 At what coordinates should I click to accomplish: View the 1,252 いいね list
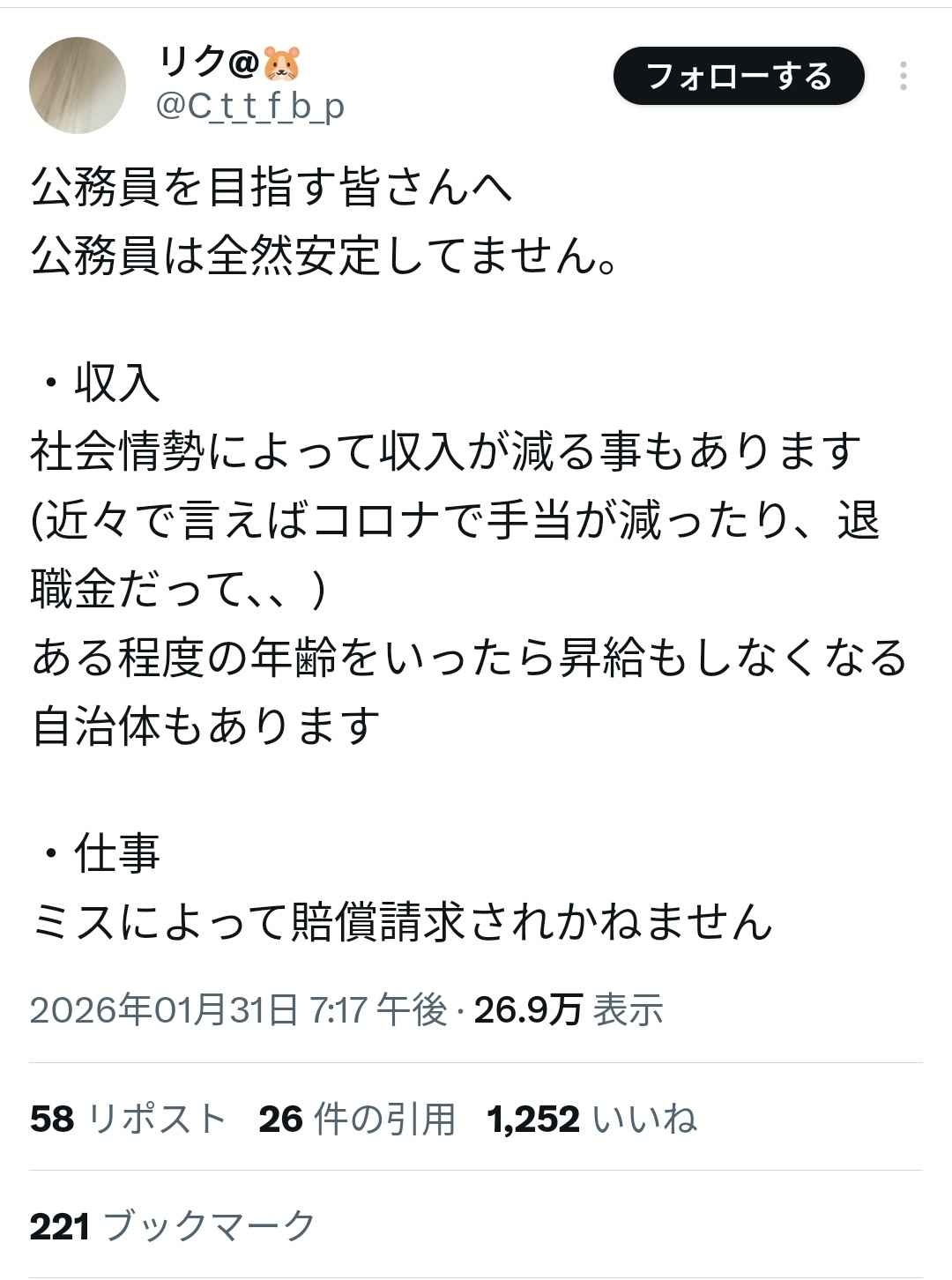[x=591, y=1120]
